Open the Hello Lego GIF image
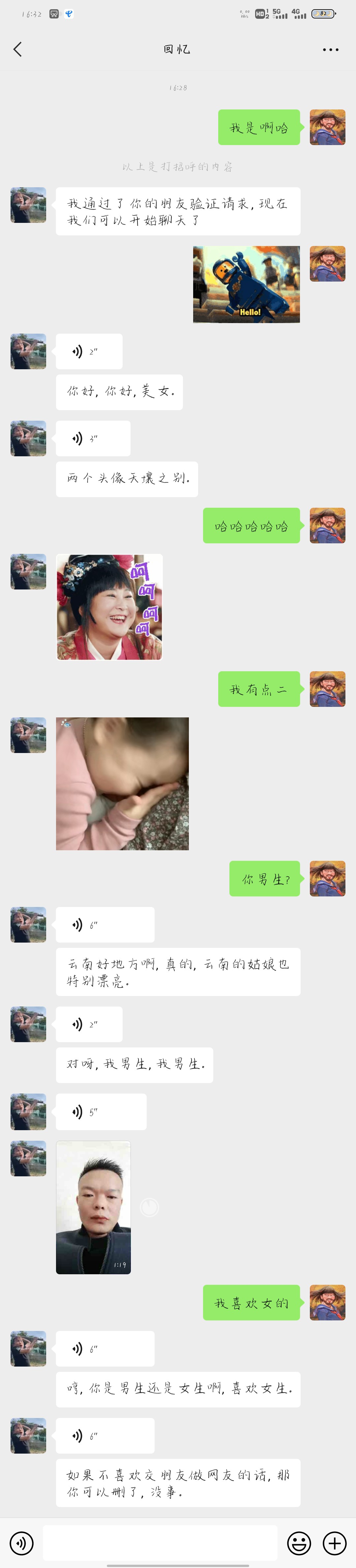 pos(246,284)
